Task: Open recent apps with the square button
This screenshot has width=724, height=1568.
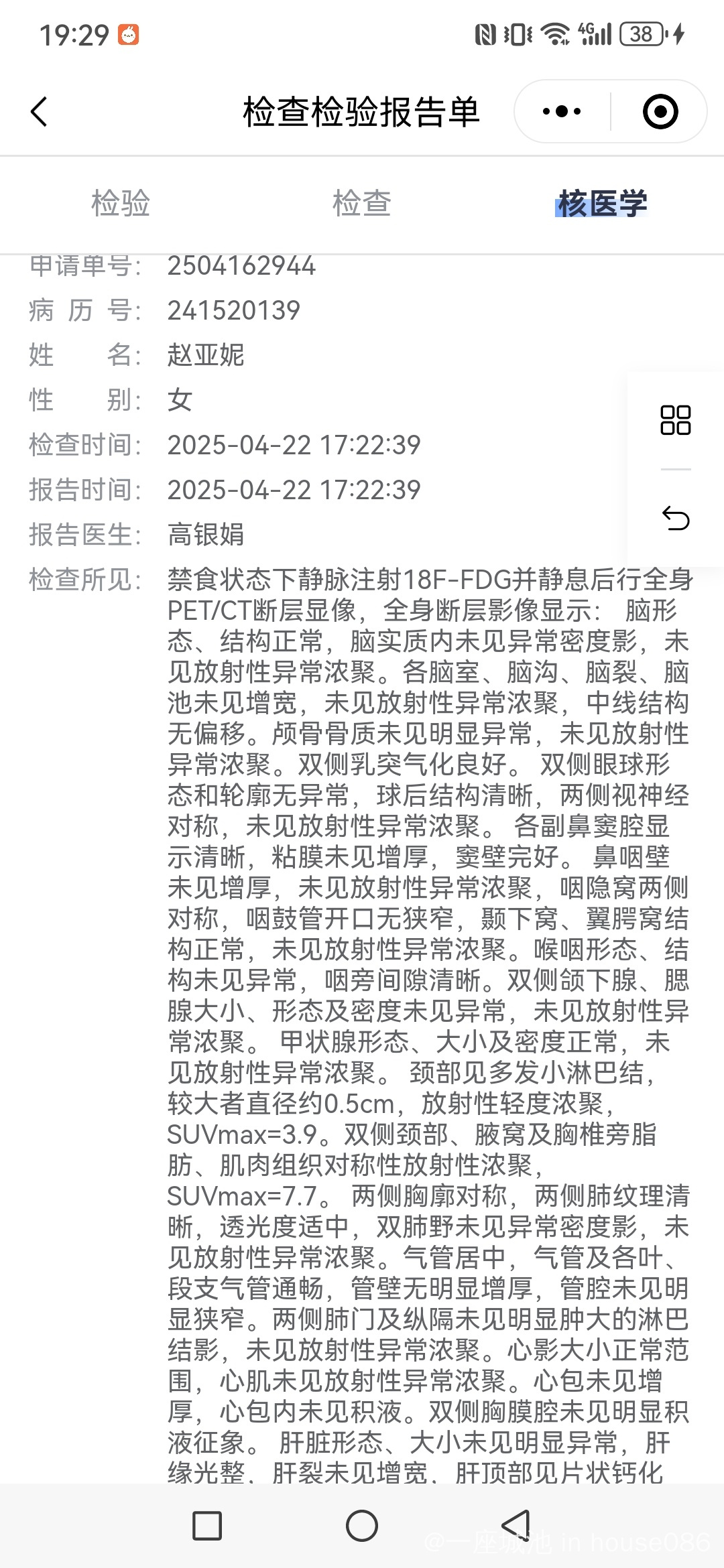Action: (x=207, y=1526)
